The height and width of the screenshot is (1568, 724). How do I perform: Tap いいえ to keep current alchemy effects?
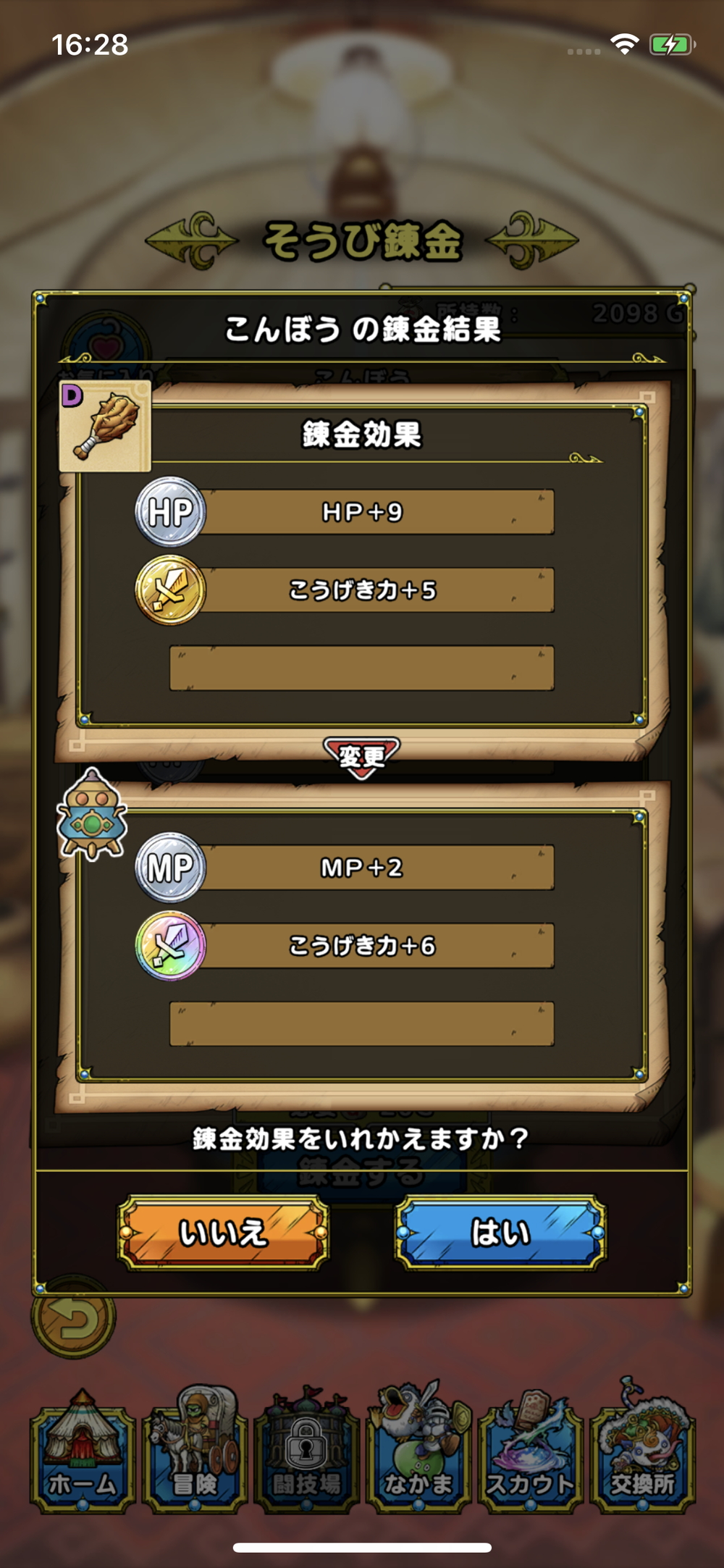point(223,1233)
